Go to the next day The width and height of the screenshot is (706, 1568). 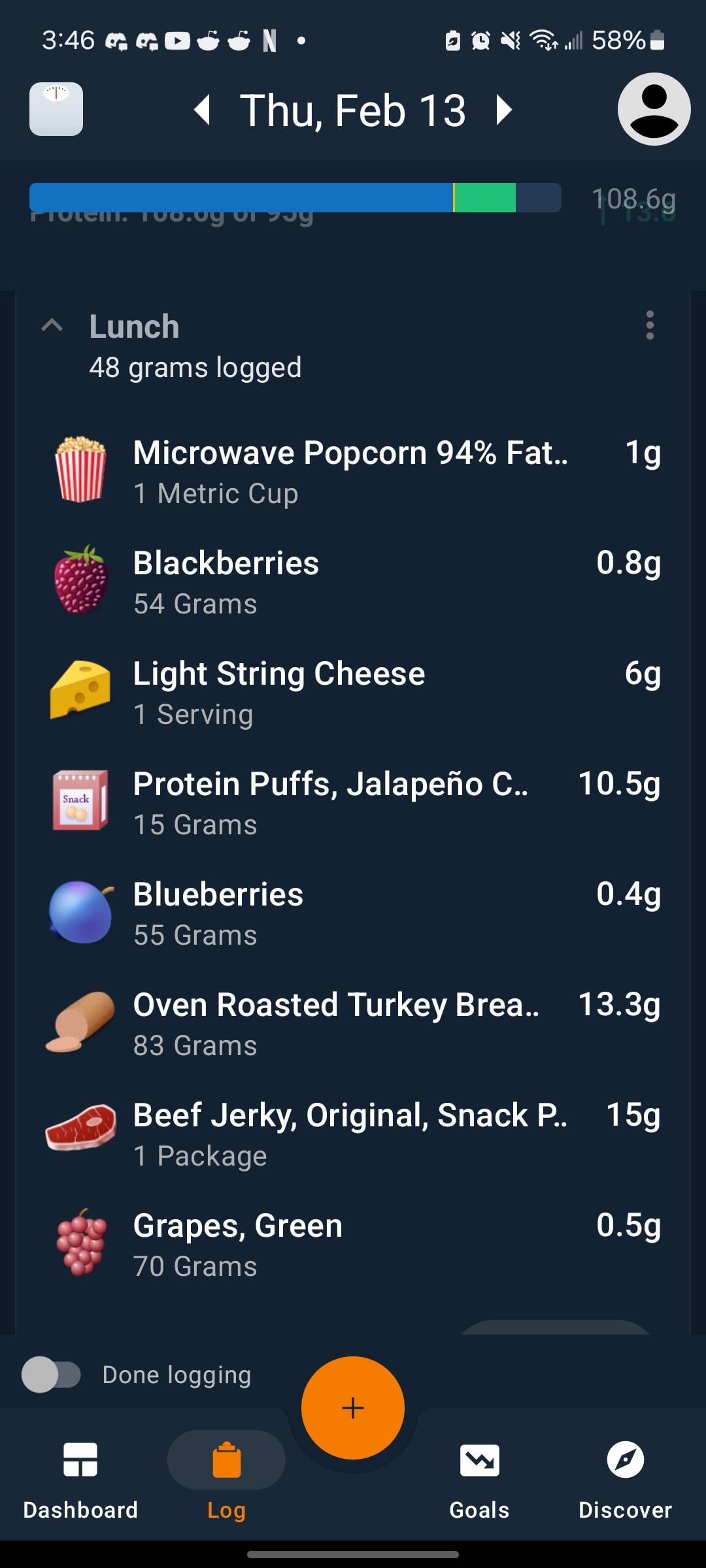tap(503, 109)
